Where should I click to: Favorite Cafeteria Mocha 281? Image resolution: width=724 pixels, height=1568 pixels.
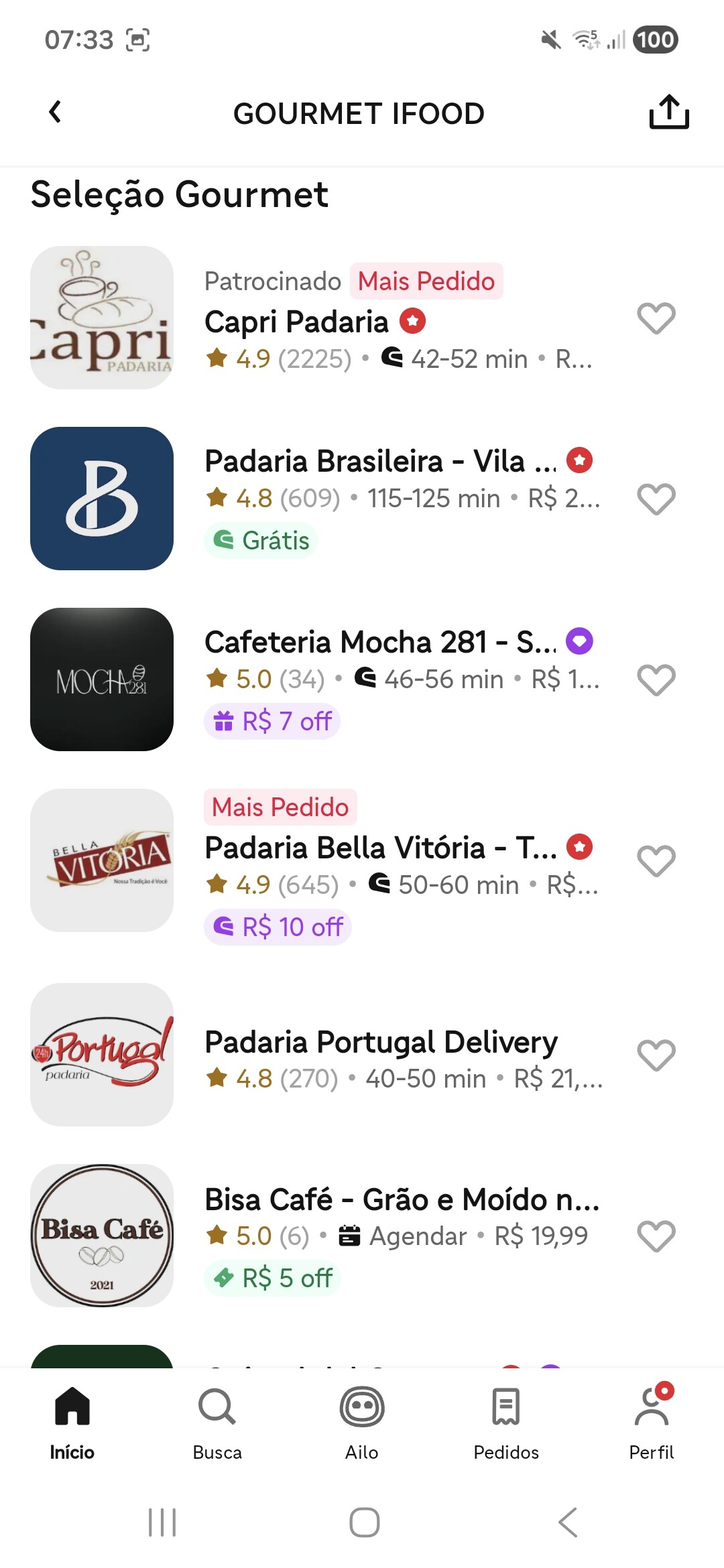tap(656, 679)
